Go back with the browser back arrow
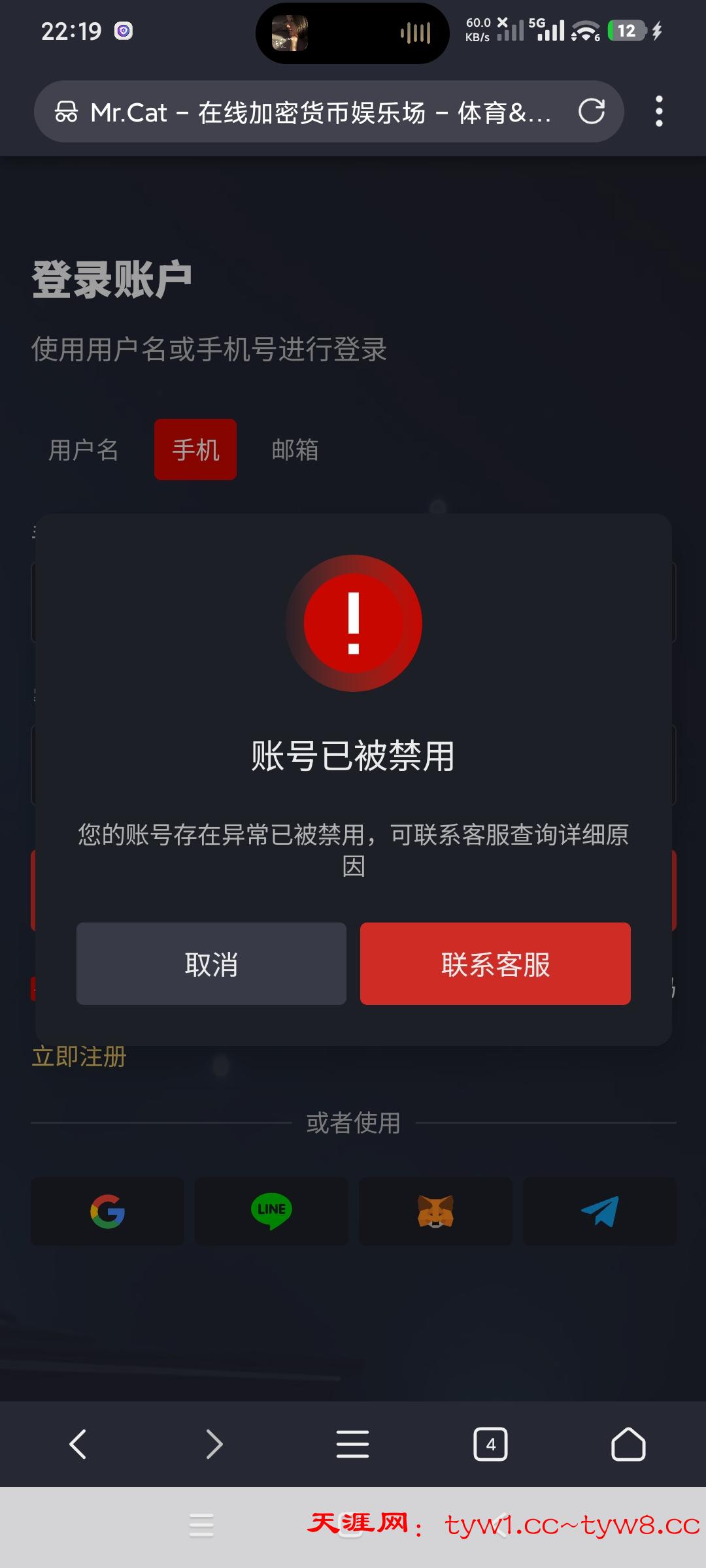 coord(78,1444)
